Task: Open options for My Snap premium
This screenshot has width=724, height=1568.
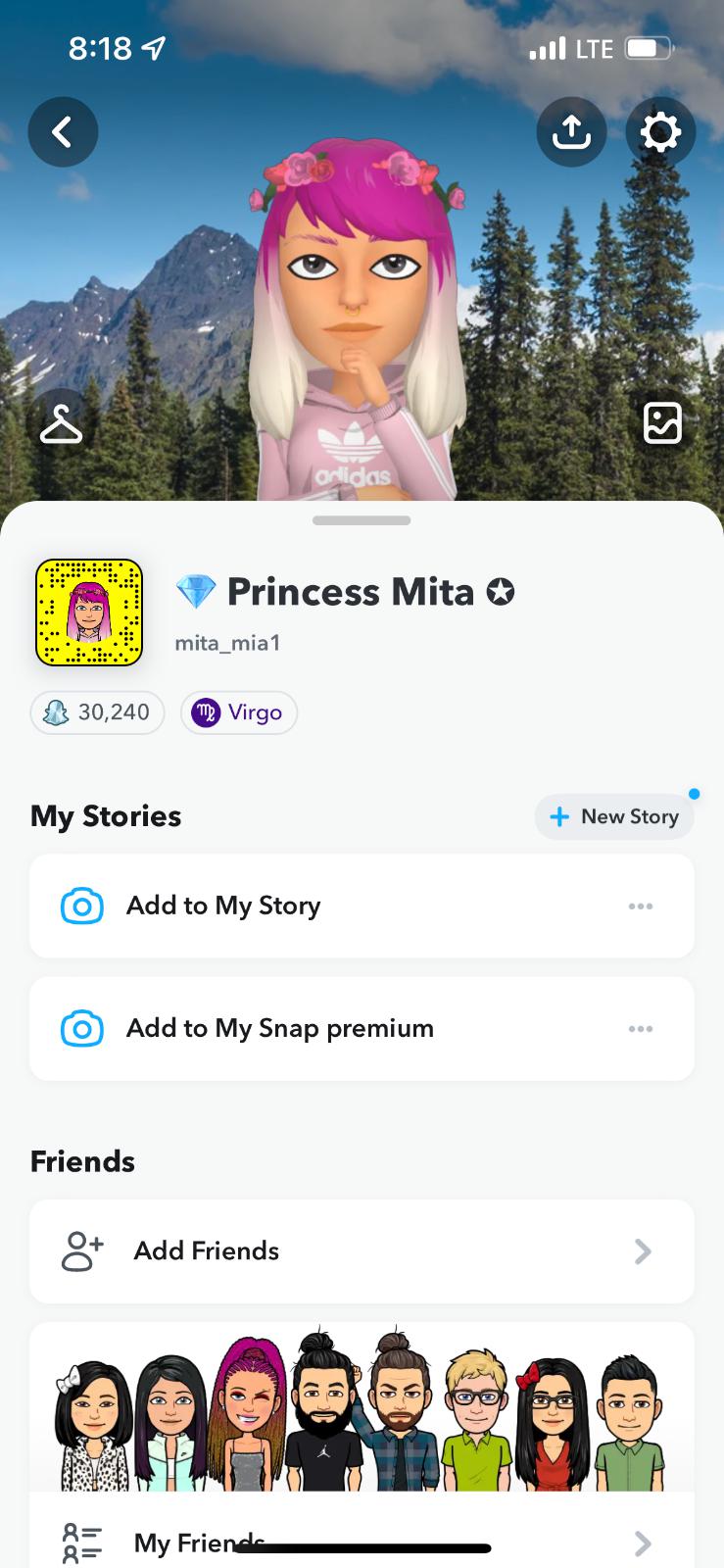Action: [641, 1029]
